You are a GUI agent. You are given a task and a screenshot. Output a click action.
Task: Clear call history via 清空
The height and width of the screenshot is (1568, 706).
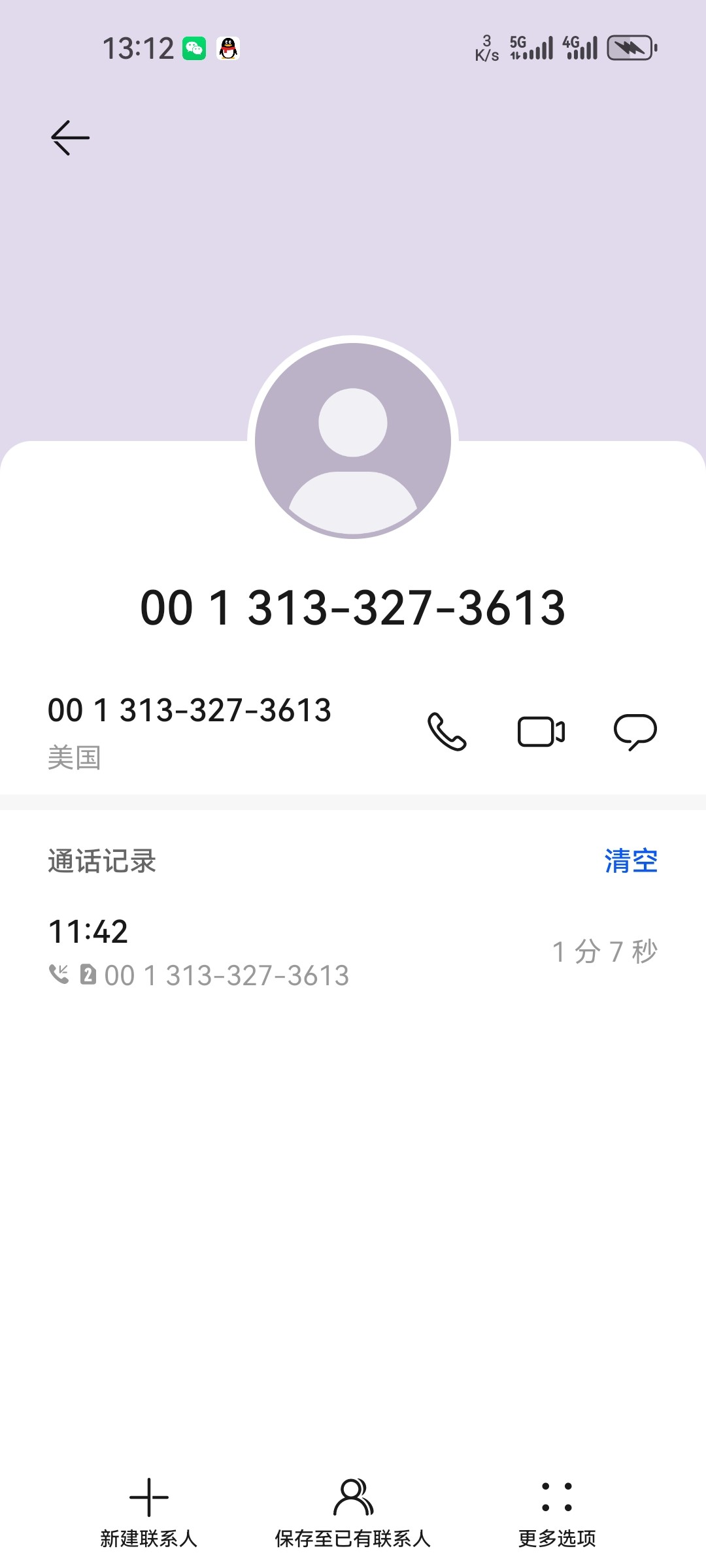pyautogui.click(x=631, y=861)
